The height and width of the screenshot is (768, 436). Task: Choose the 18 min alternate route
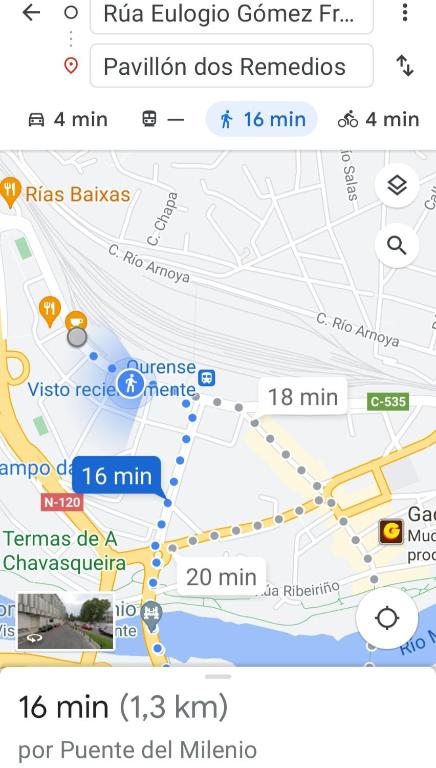click(x=303, y=396)
